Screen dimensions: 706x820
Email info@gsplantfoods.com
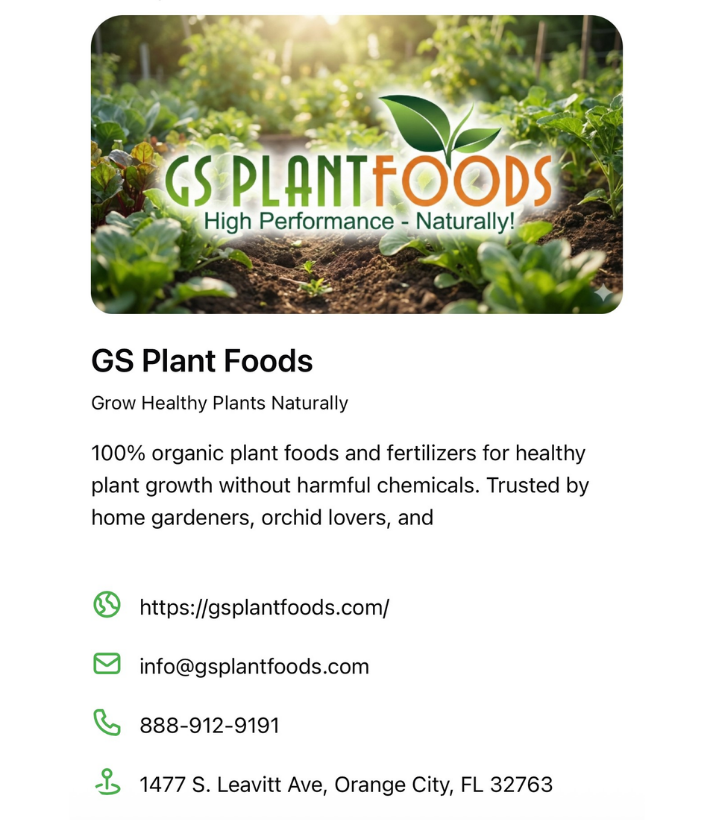point(254,666)
